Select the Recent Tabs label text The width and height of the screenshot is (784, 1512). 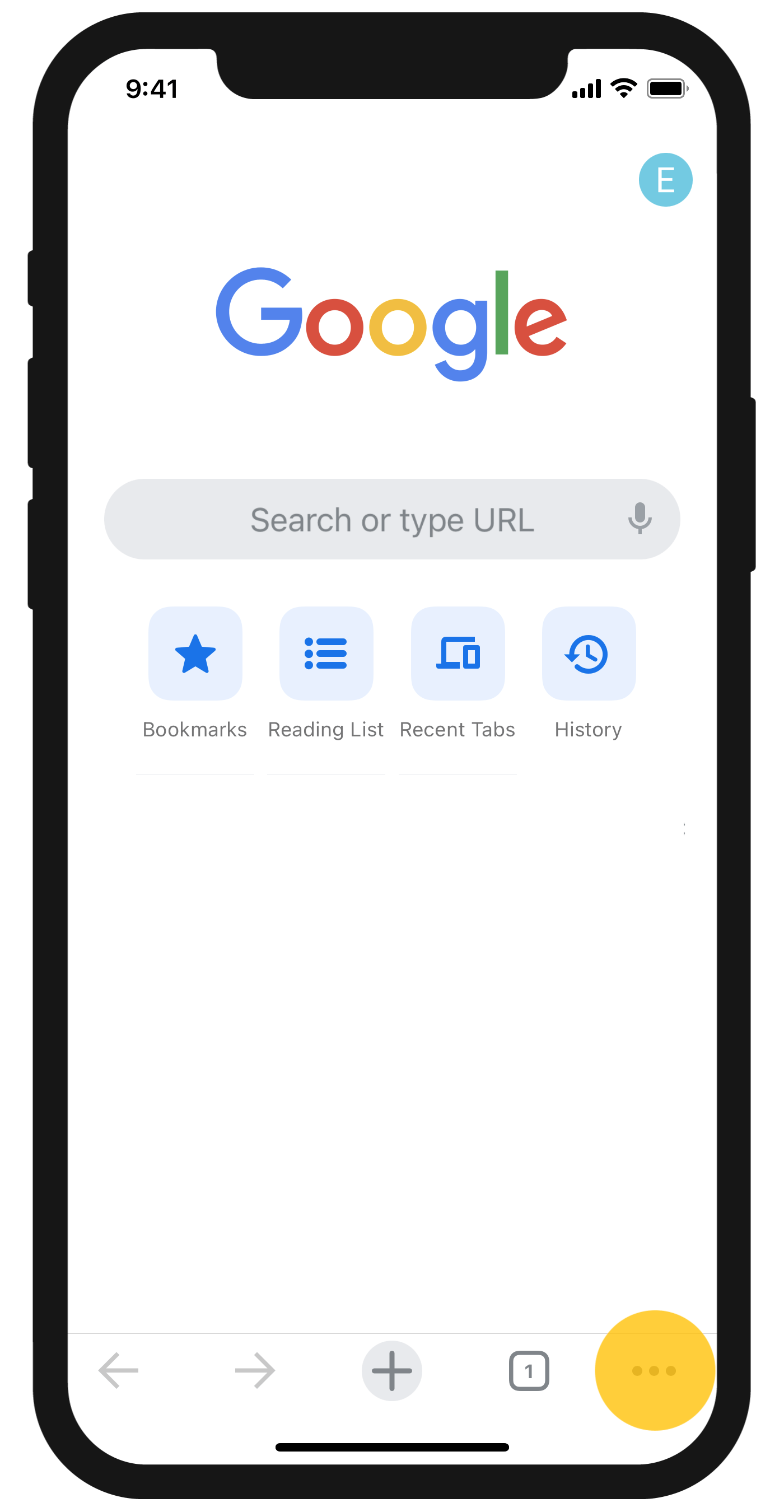pyautogui.click(x=458, y=729)
